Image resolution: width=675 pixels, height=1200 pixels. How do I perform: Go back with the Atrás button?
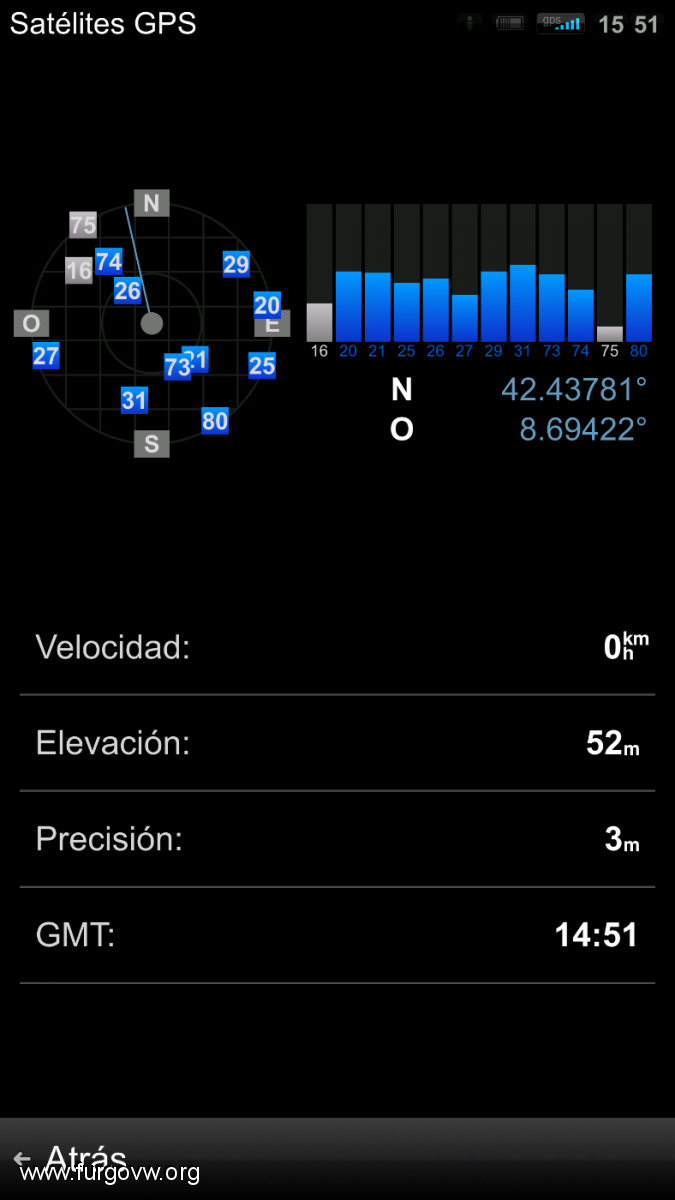[70, 1158]
